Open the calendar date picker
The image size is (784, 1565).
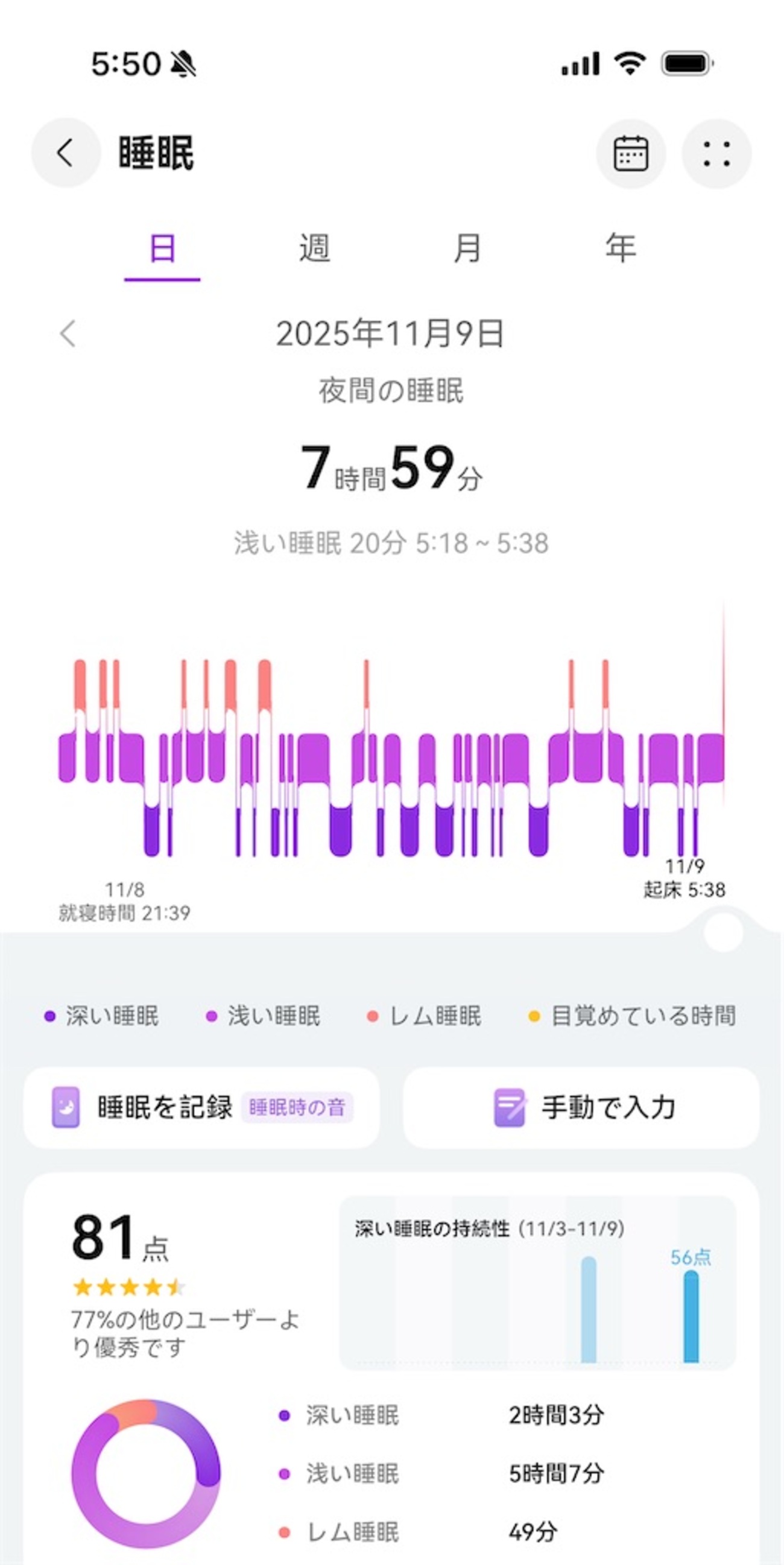(x=630, y=154)
